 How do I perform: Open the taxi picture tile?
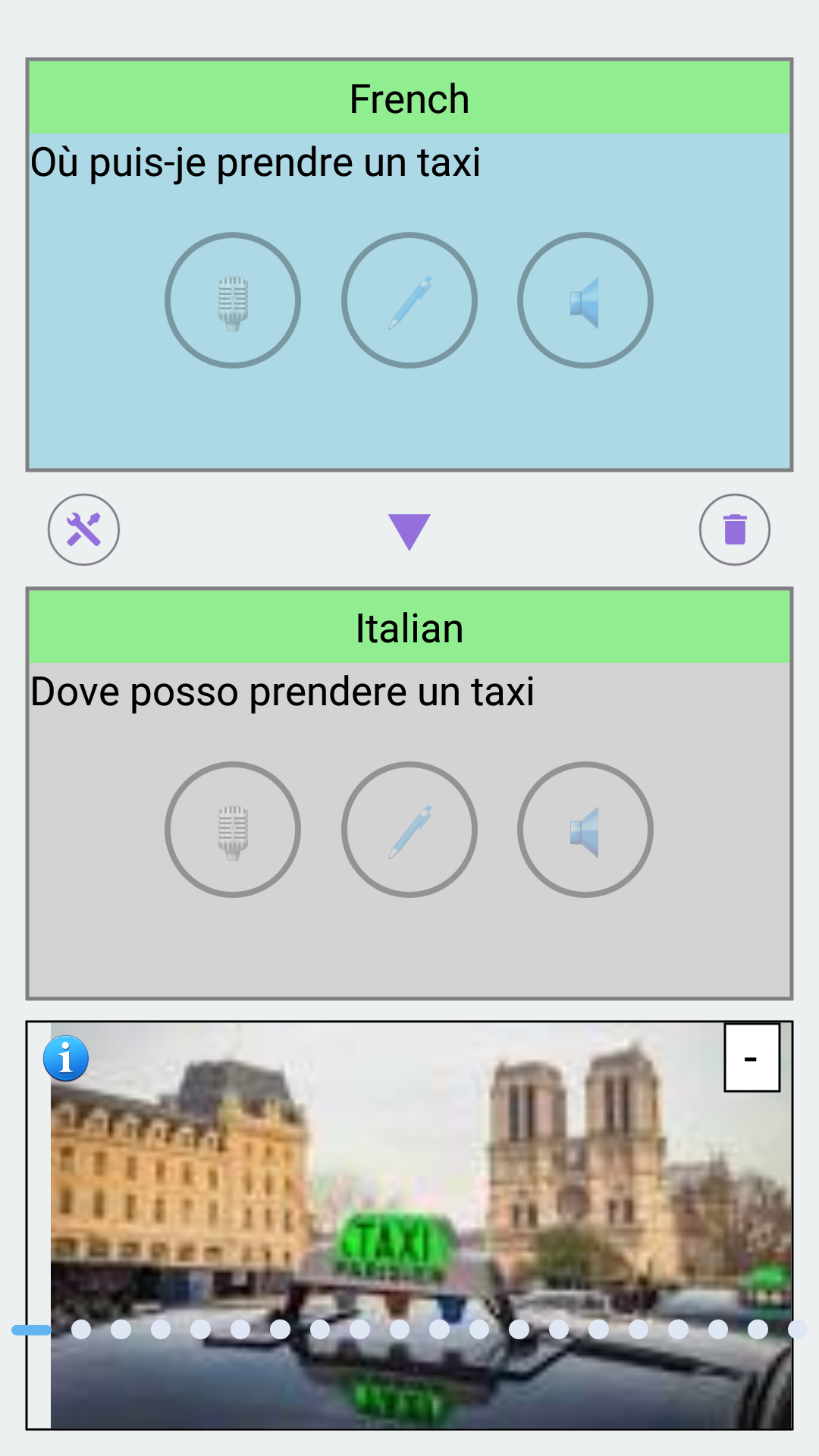coord(421,1225)
